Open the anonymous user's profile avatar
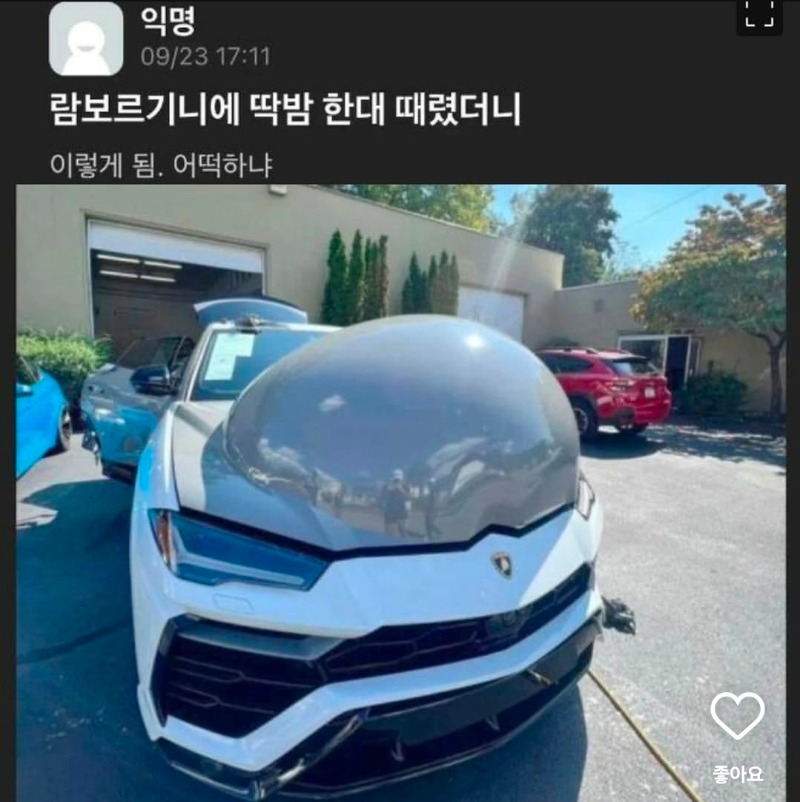Screen dimensions: 800x802 [86, 39]
